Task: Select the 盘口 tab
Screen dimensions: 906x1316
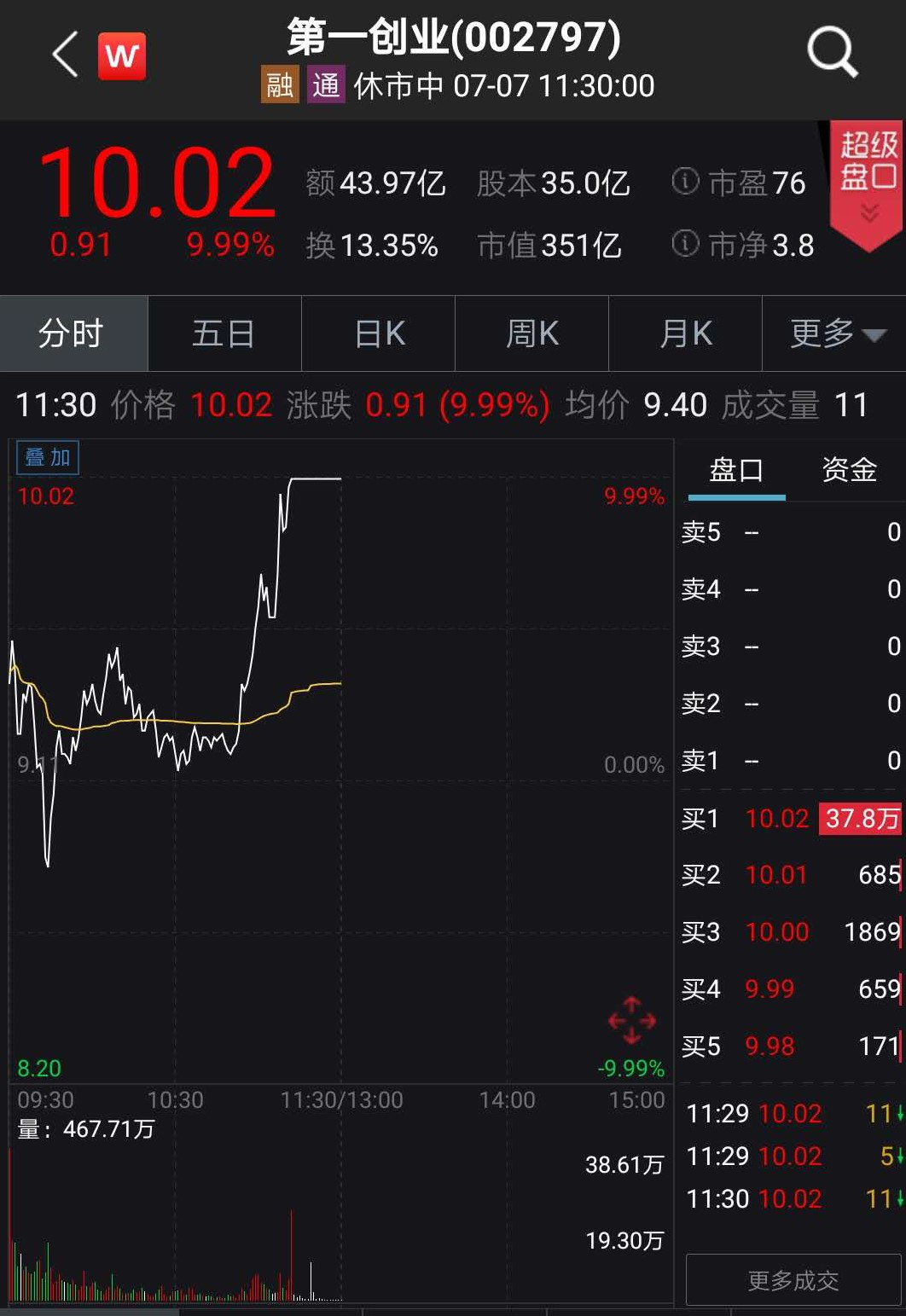Action: (x=736, y=470)
